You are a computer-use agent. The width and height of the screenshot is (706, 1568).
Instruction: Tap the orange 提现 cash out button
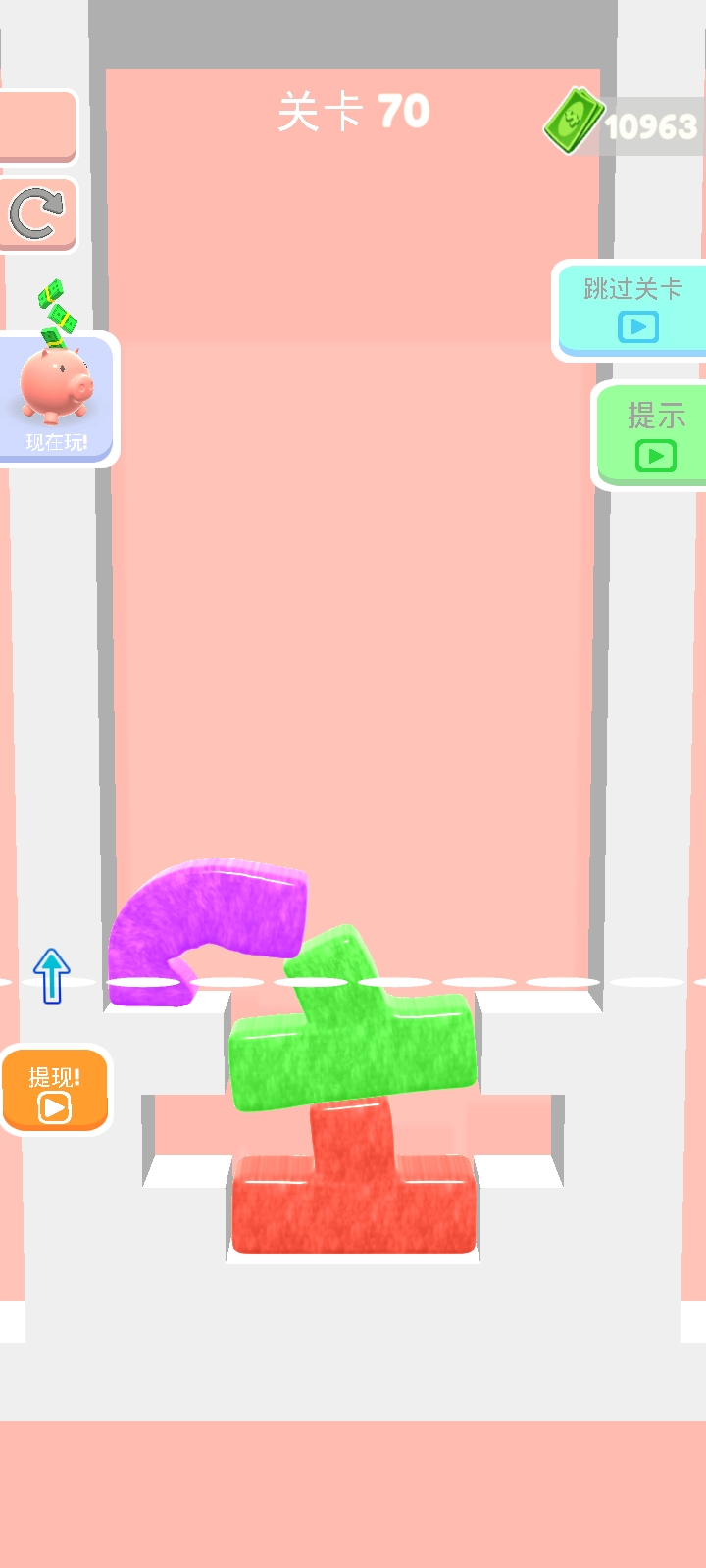(x=55, y=1090)
